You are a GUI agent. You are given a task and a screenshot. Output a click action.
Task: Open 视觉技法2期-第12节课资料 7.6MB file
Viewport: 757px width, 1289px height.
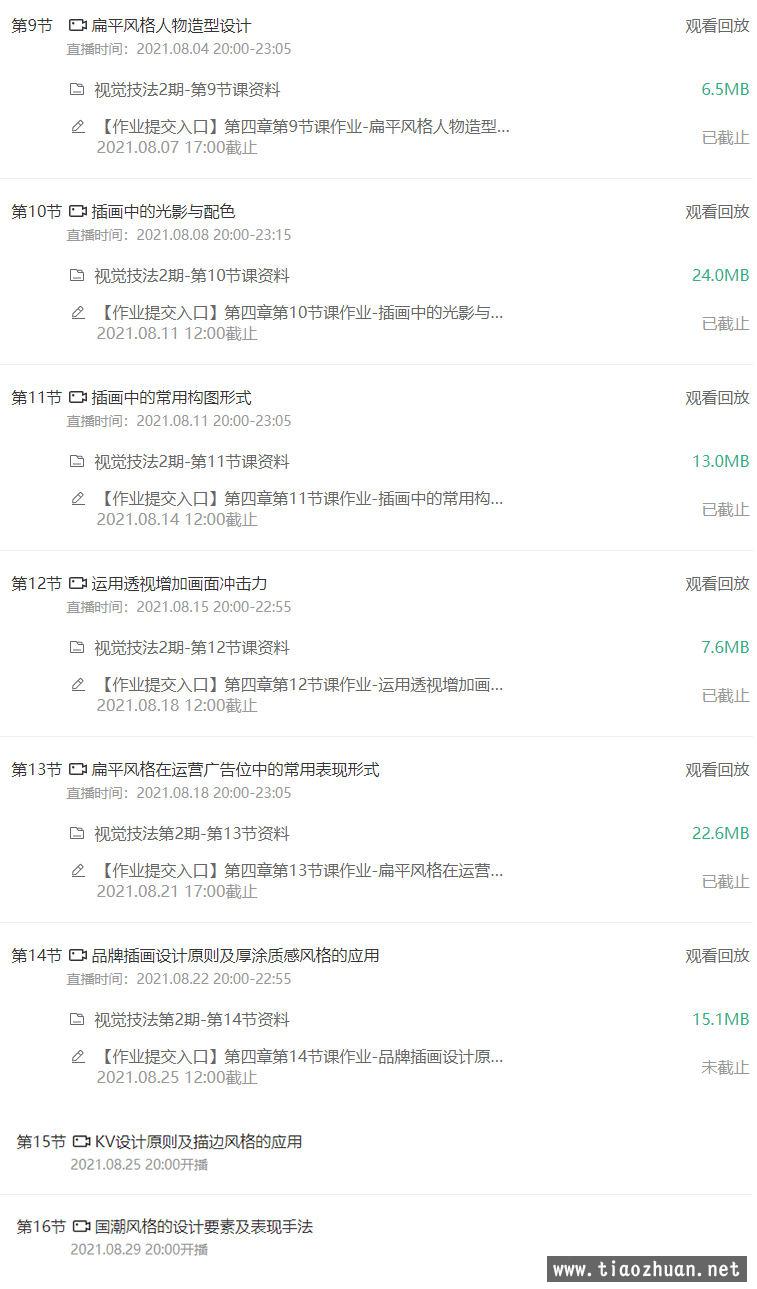coord(191,647)
